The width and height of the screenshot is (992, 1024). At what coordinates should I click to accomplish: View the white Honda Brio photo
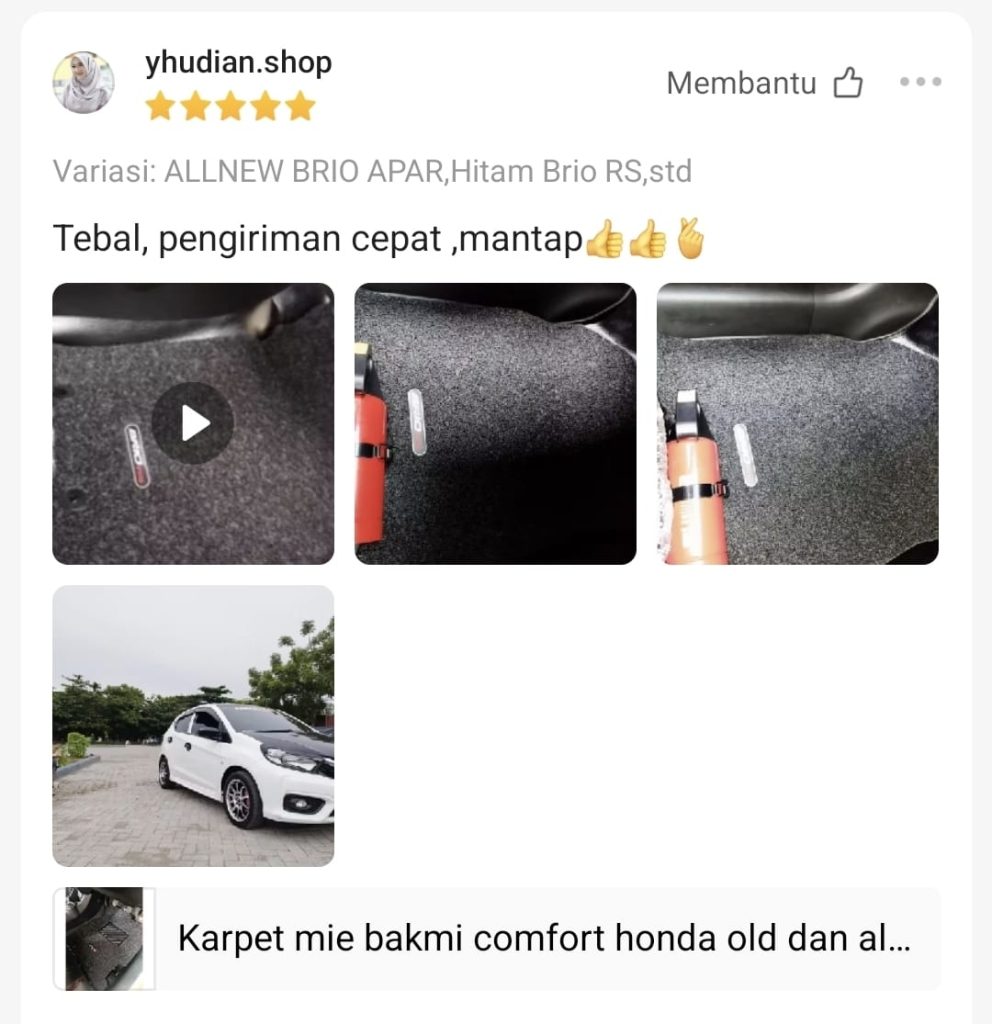tap(193, 726)
